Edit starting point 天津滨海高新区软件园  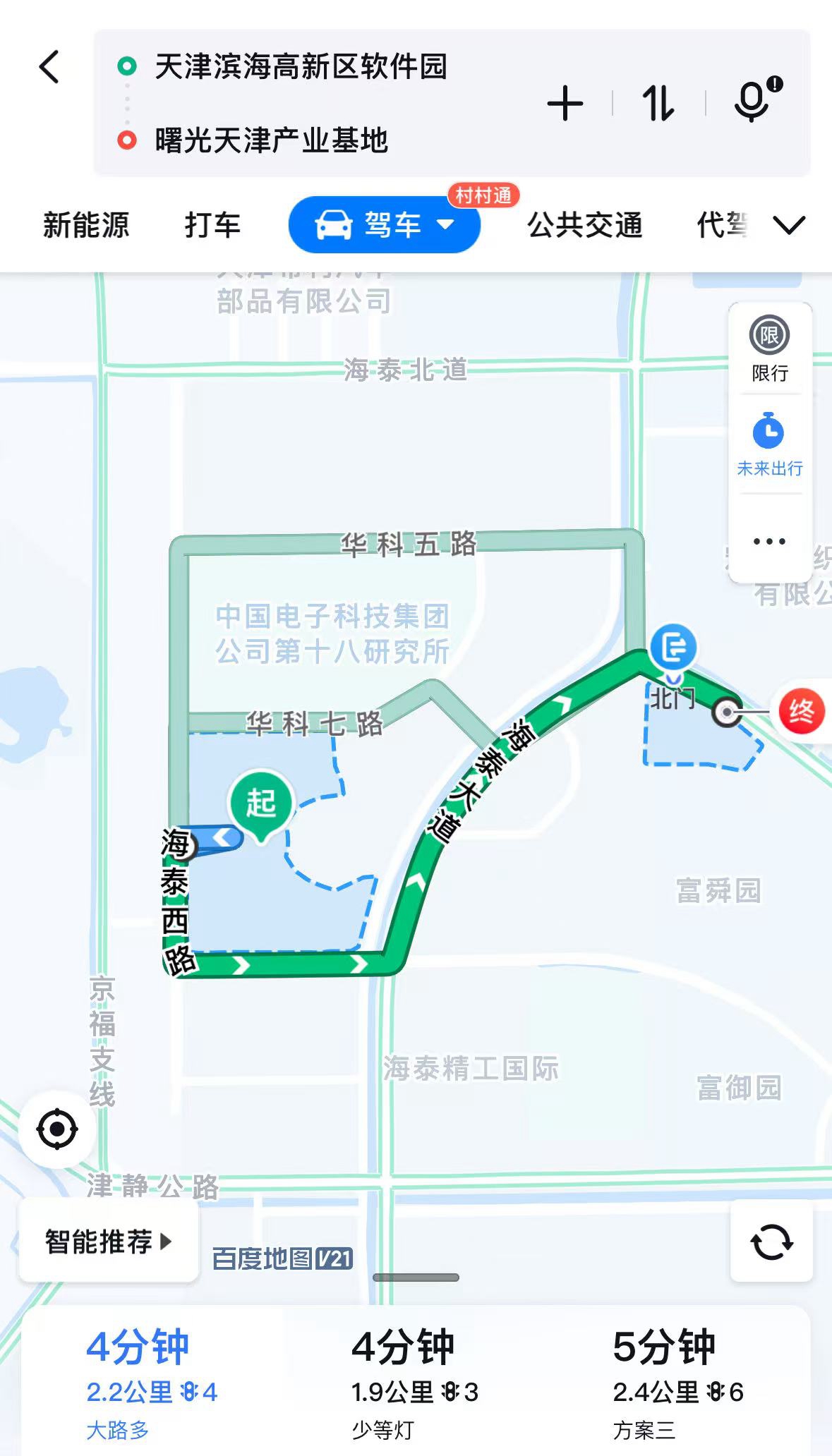(x=301, y=67)
